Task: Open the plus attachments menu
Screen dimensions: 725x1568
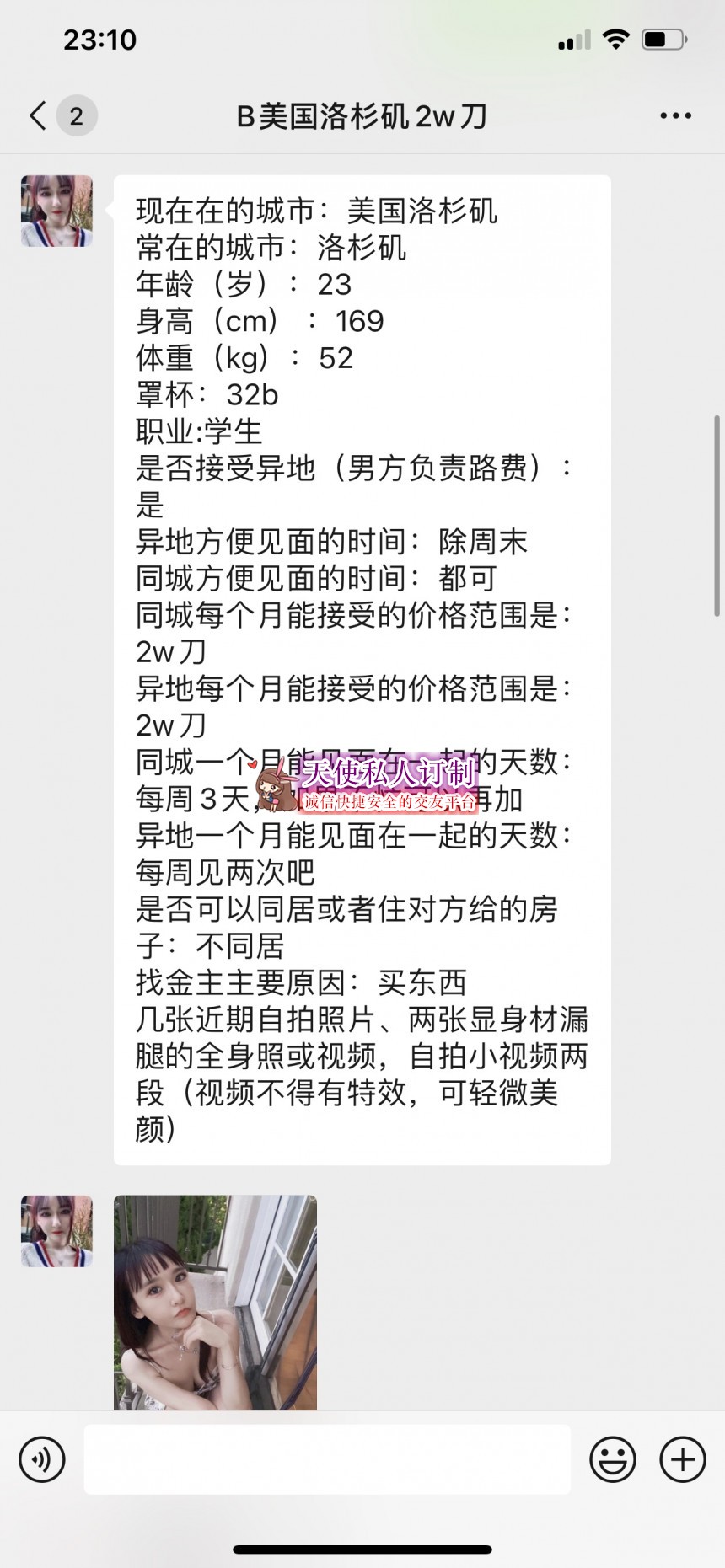Action: click(x=682, y=1458)
